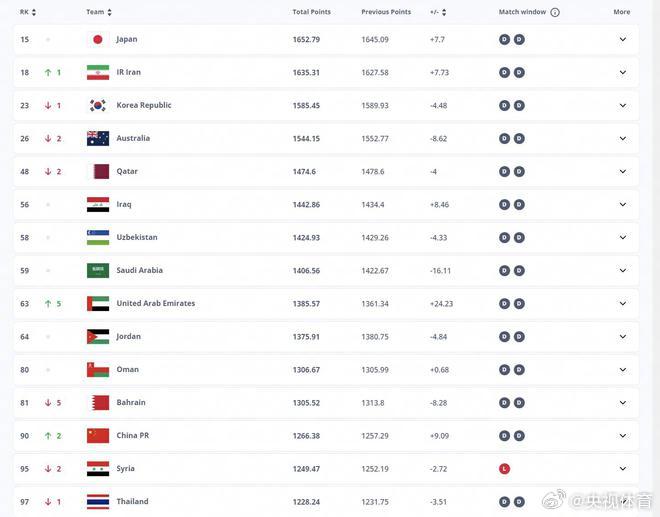
Task: Open the Match window info icon
Action: coord(555,12)
